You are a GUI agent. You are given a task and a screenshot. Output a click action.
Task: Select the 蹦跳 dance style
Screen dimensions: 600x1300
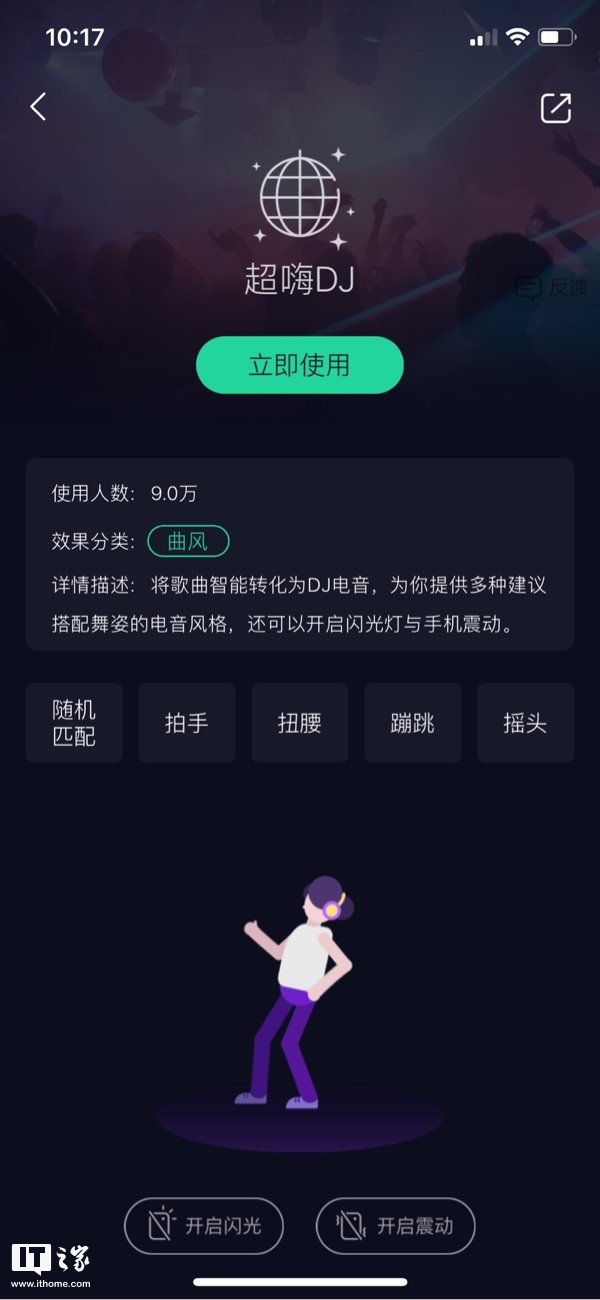coord(412,723)
